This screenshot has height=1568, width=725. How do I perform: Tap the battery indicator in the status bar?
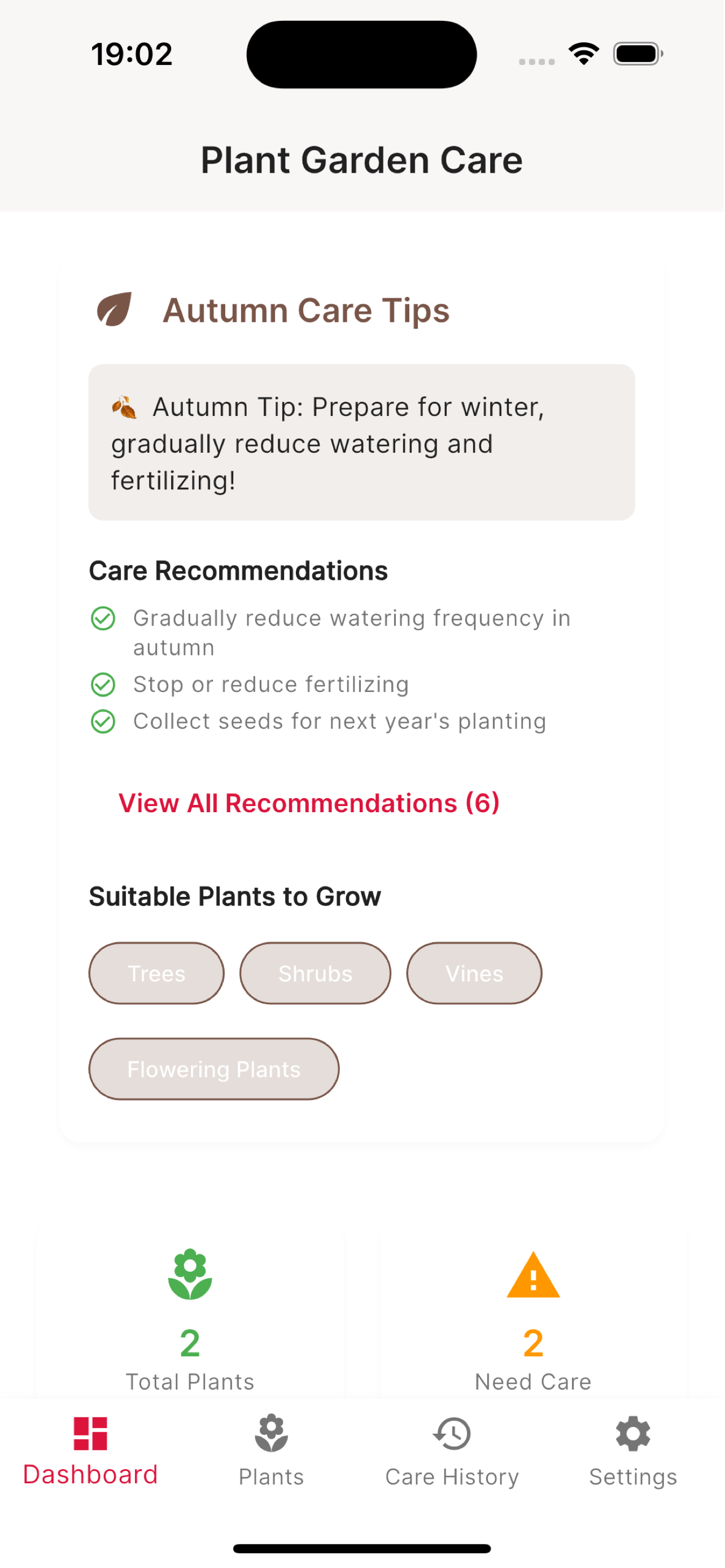(636, 54)
